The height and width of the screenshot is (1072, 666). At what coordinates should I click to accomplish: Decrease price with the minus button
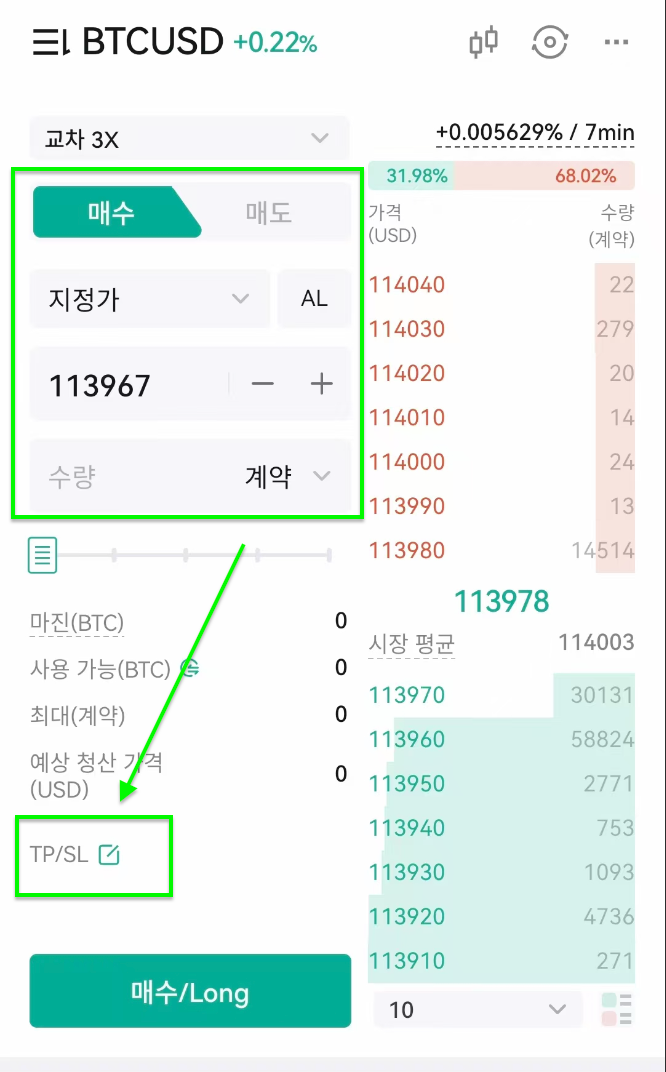263,384
